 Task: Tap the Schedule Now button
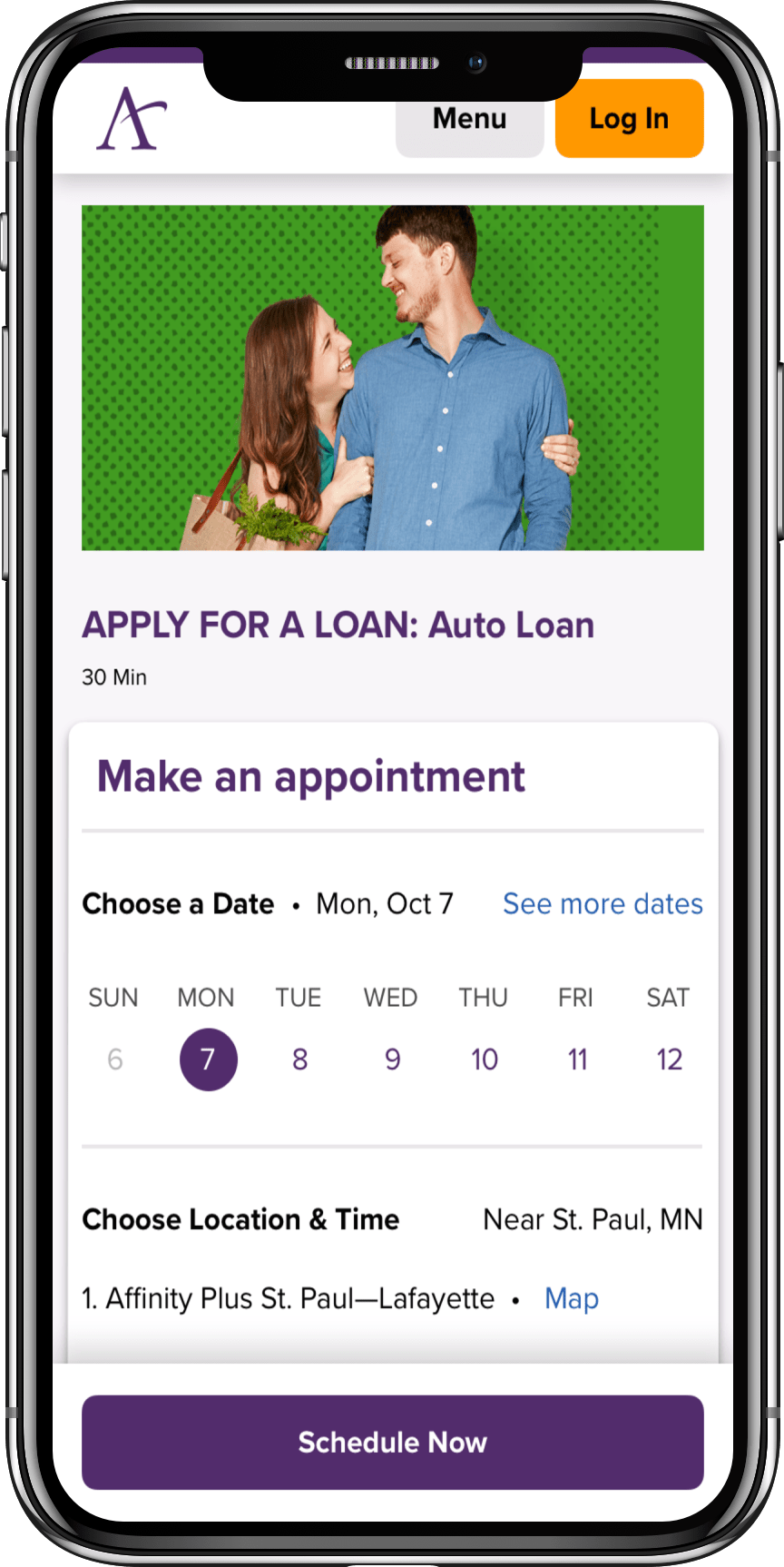pos(392,1443)
